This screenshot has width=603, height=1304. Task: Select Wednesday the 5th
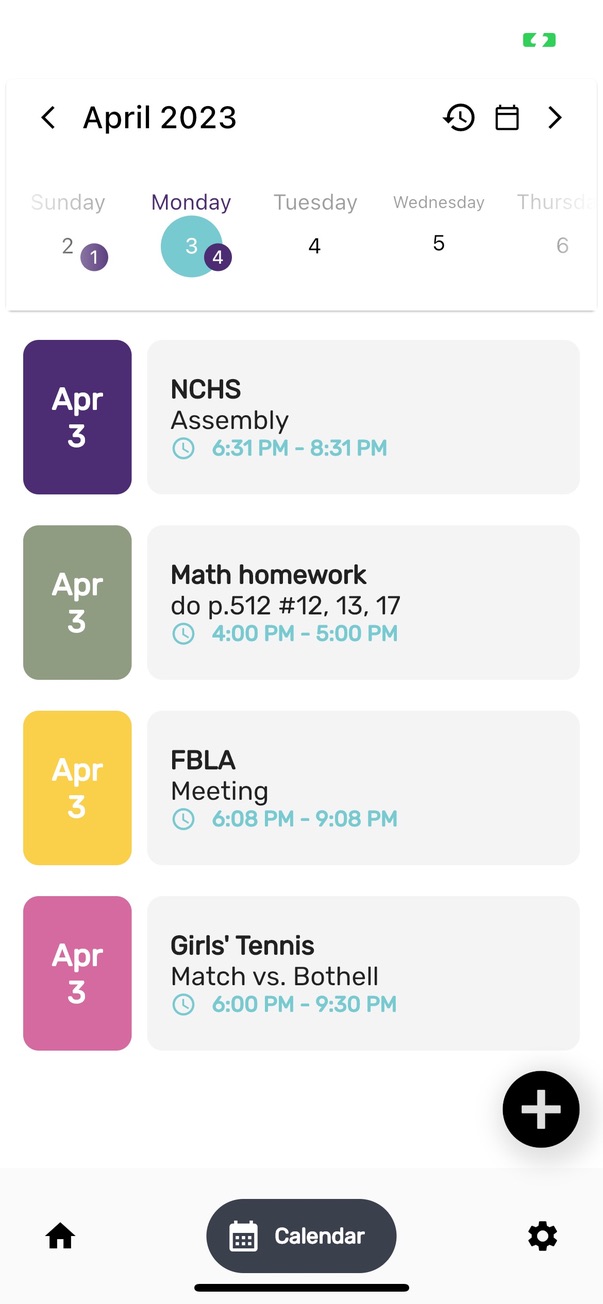(x=438, y=243)
